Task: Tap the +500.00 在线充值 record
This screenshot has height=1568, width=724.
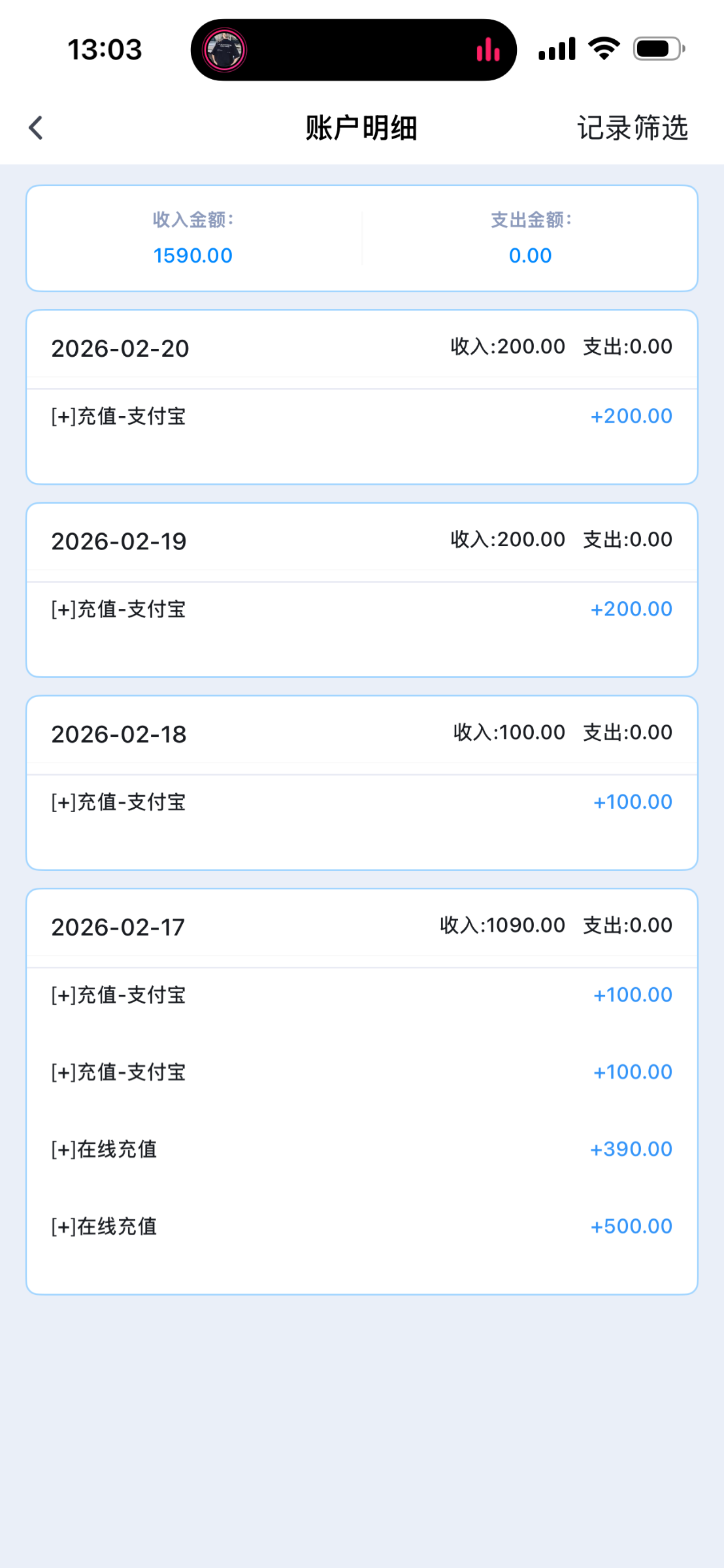Action: click(361, 1226)
